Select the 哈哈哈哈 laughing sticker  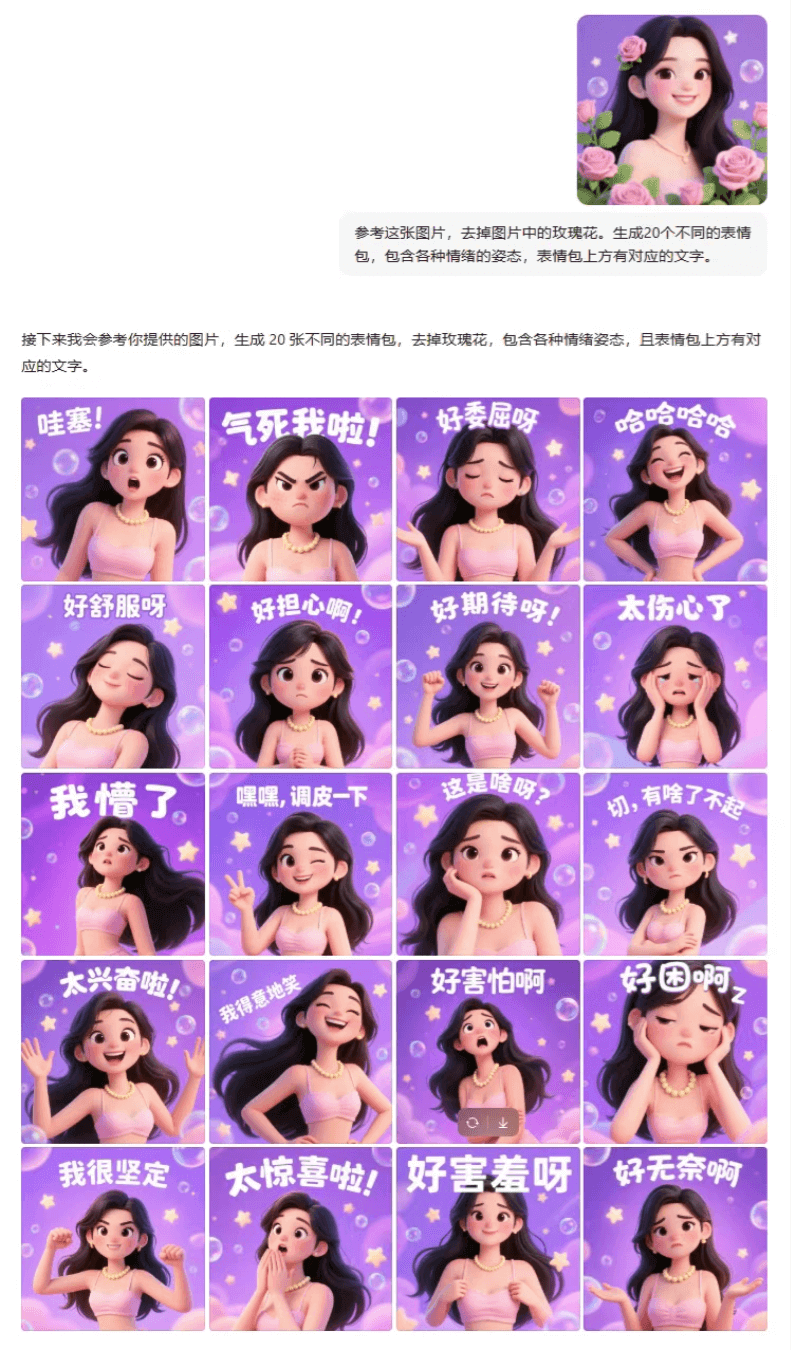click(675, 489)
